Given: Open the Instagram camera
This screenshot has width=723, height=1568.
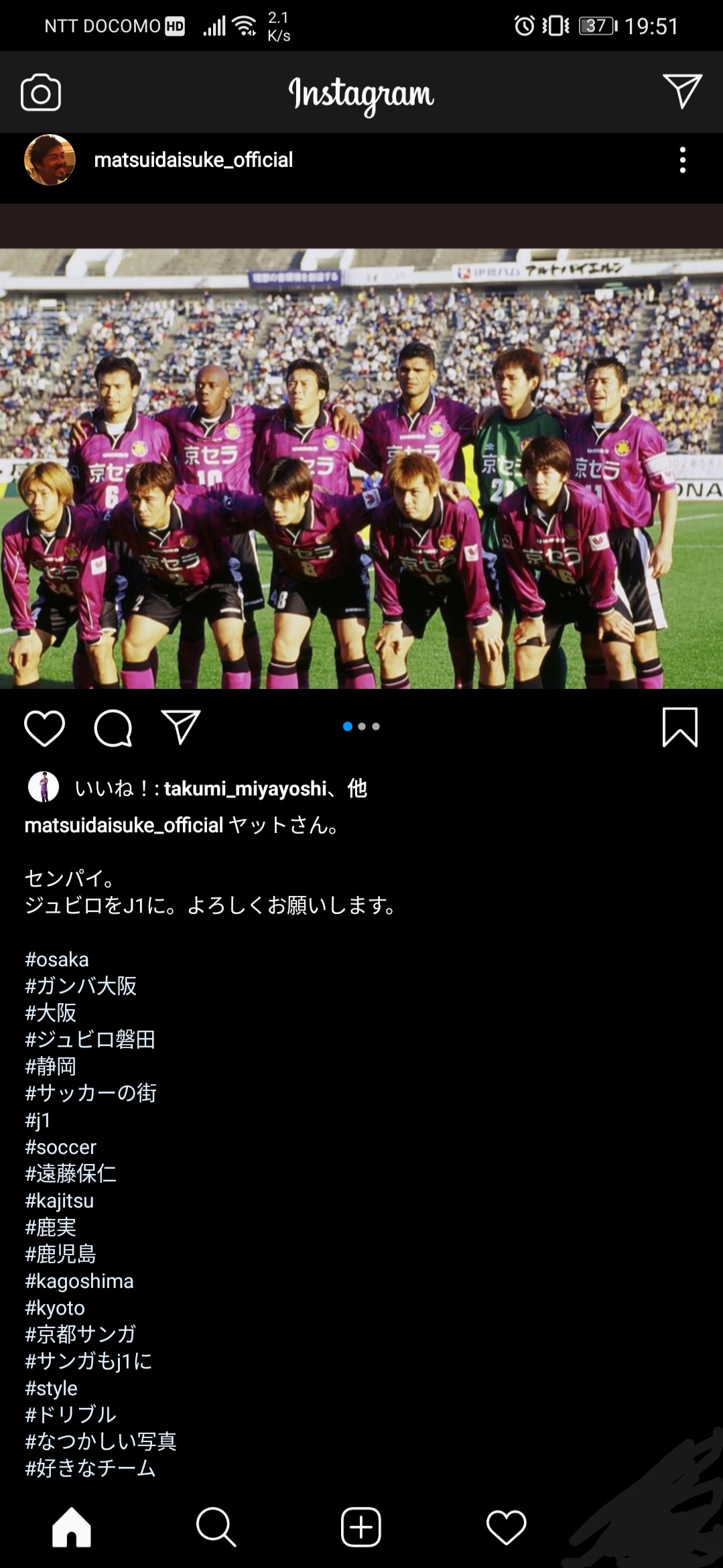Looking at the screenshot, I should tap(41, 93).
